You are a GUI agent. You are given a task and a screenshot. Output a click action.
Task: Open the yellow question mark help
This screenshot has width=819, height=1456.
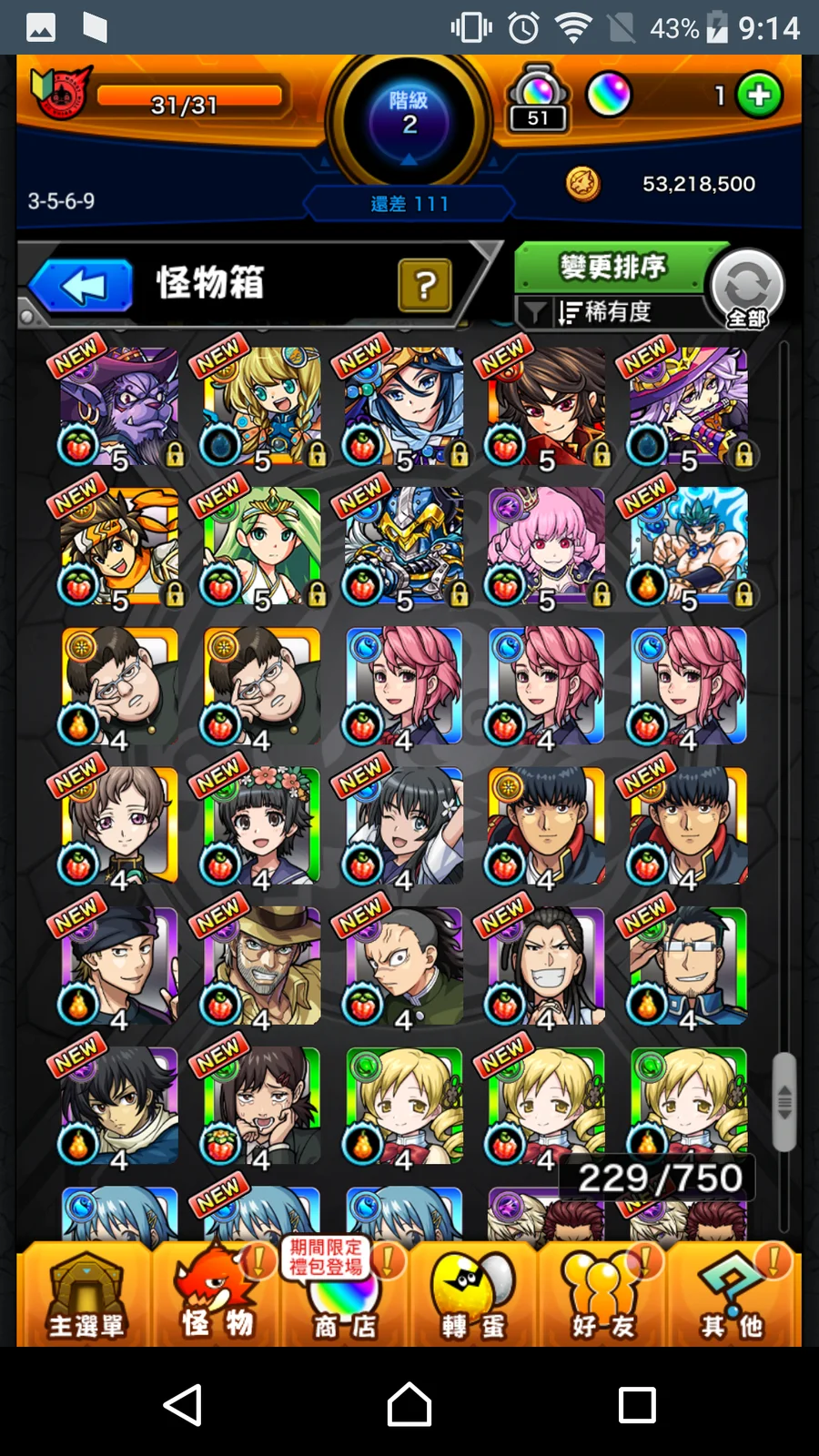pyautogui.click(x=424, y=286)
